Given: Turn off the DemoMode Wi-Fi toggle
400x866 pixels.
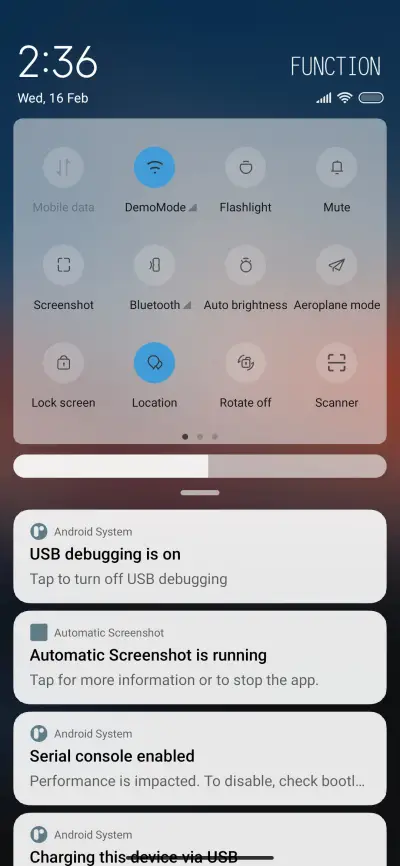Looking at the screenshot, I should (154, 167).
